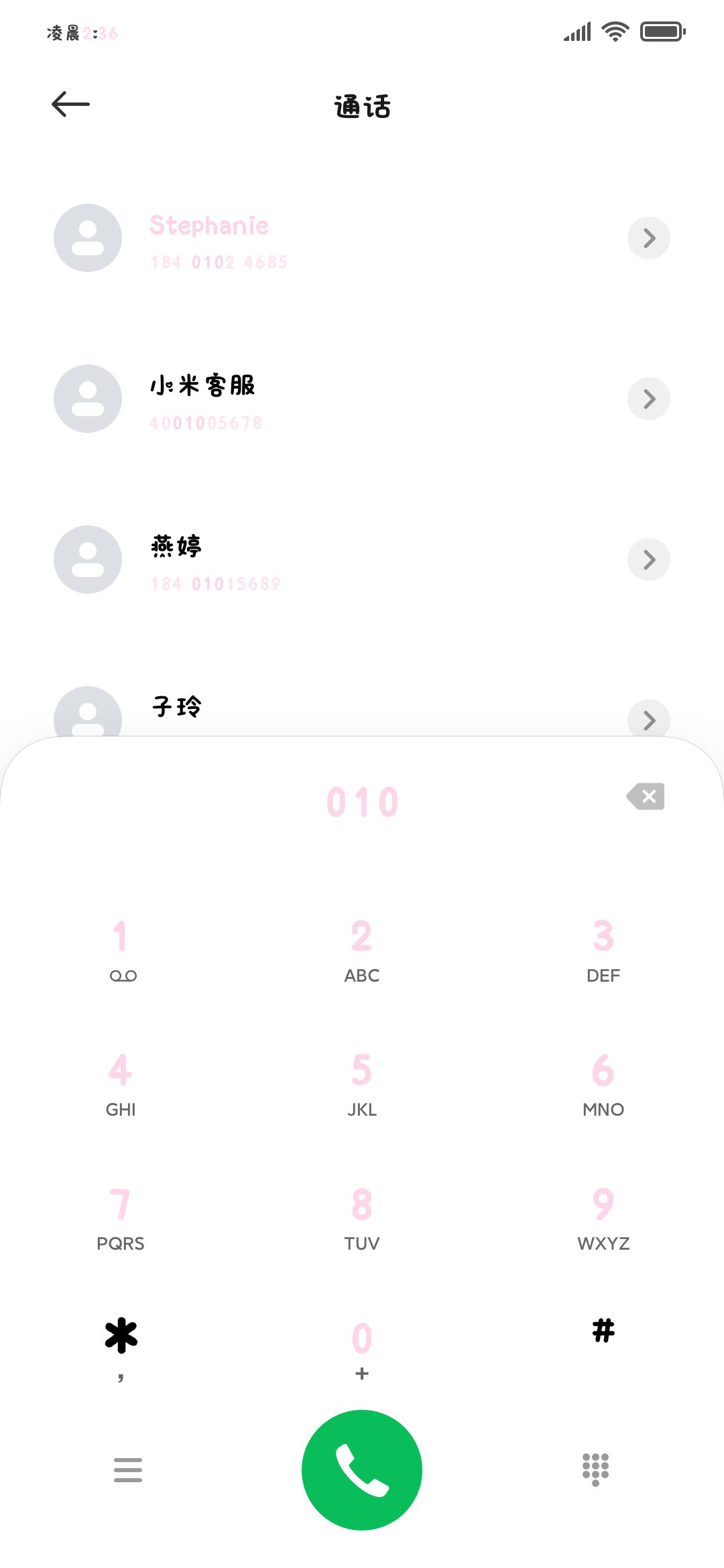Open Stephanie's call record entry
This screenshot has width=724, height=1568.
[362, 238]
